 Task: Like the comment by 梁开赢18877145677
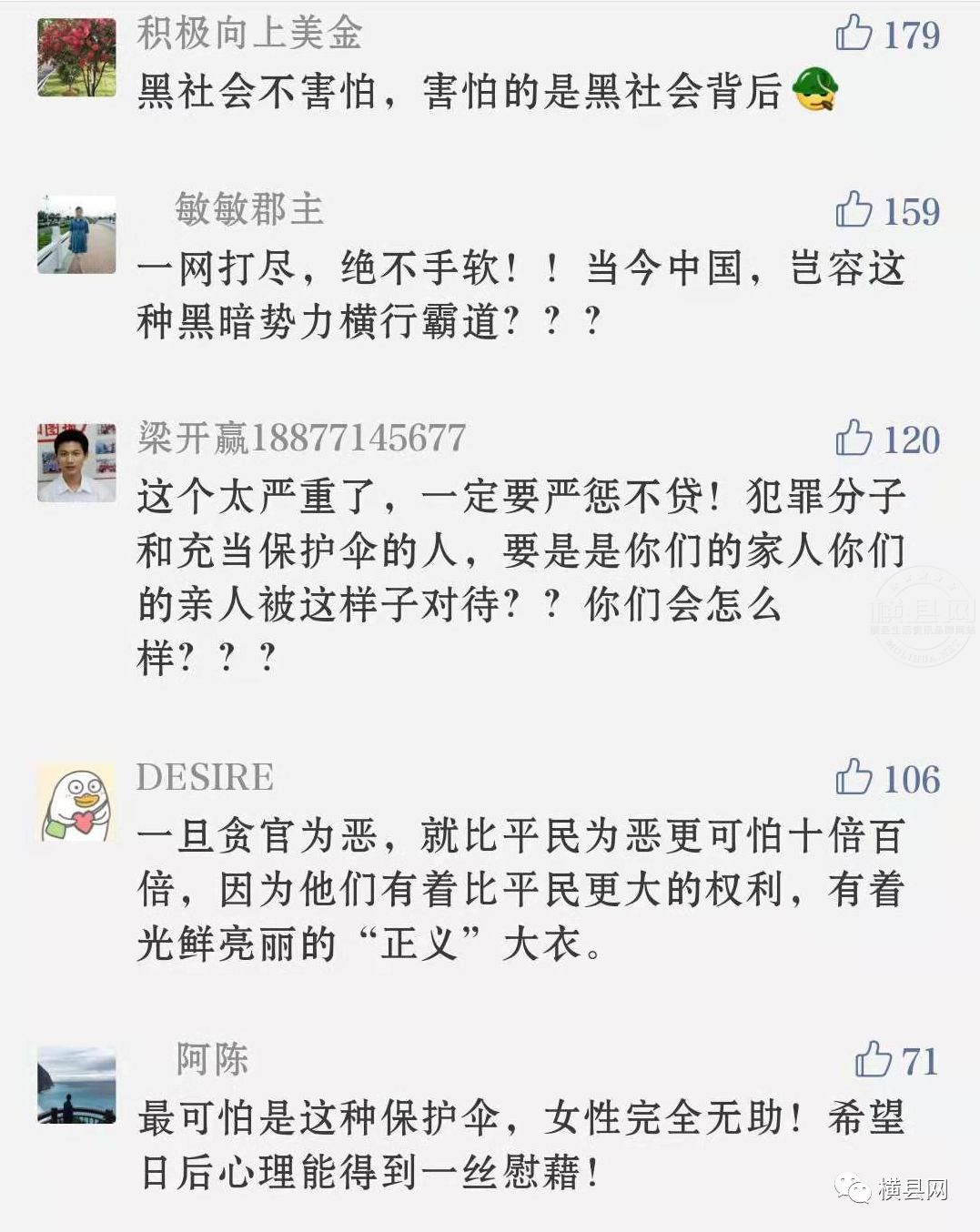pos(854,438)
